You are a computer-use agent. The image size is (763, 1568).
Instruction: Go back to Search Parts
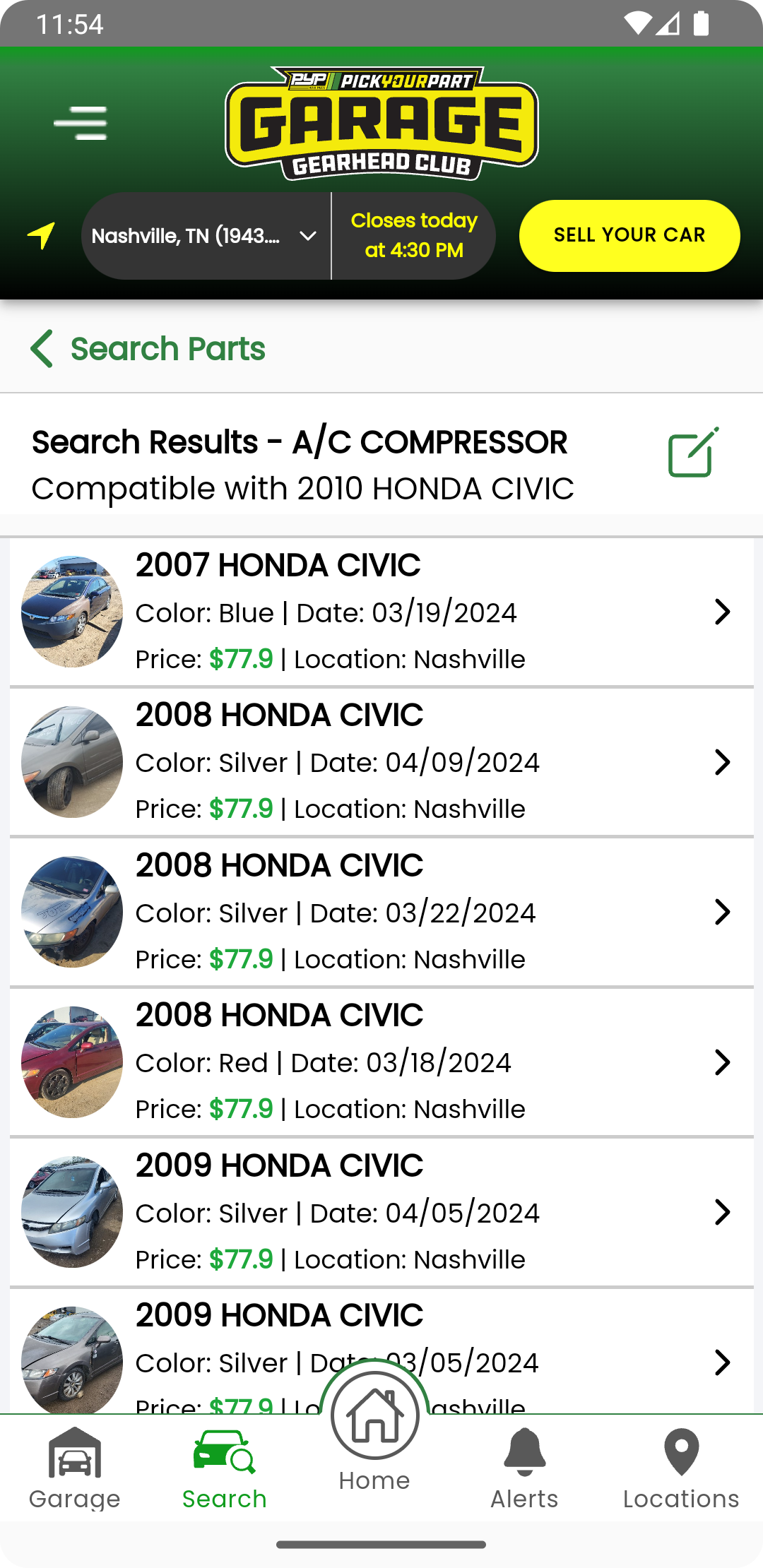click(148, 349)
